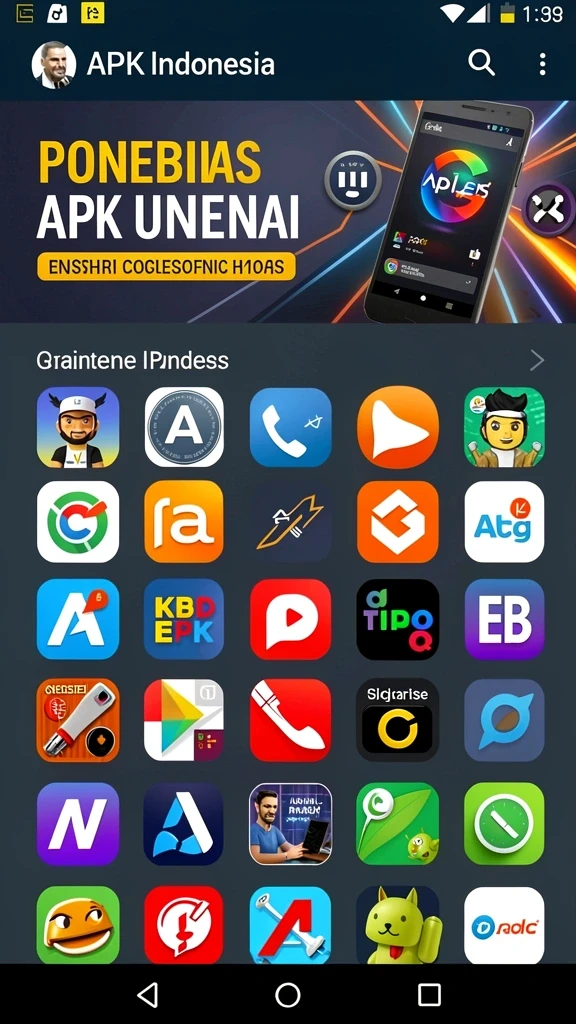Expand the Graintene IPindess section arrow
Screen dimensions: 576x1024
coord(537,360)
